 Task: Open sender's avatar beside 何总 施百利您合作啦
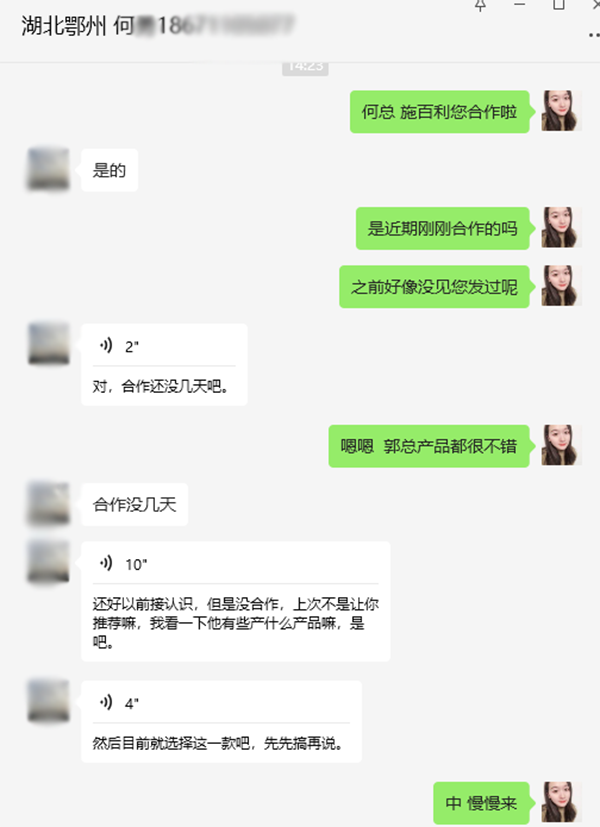561,111
